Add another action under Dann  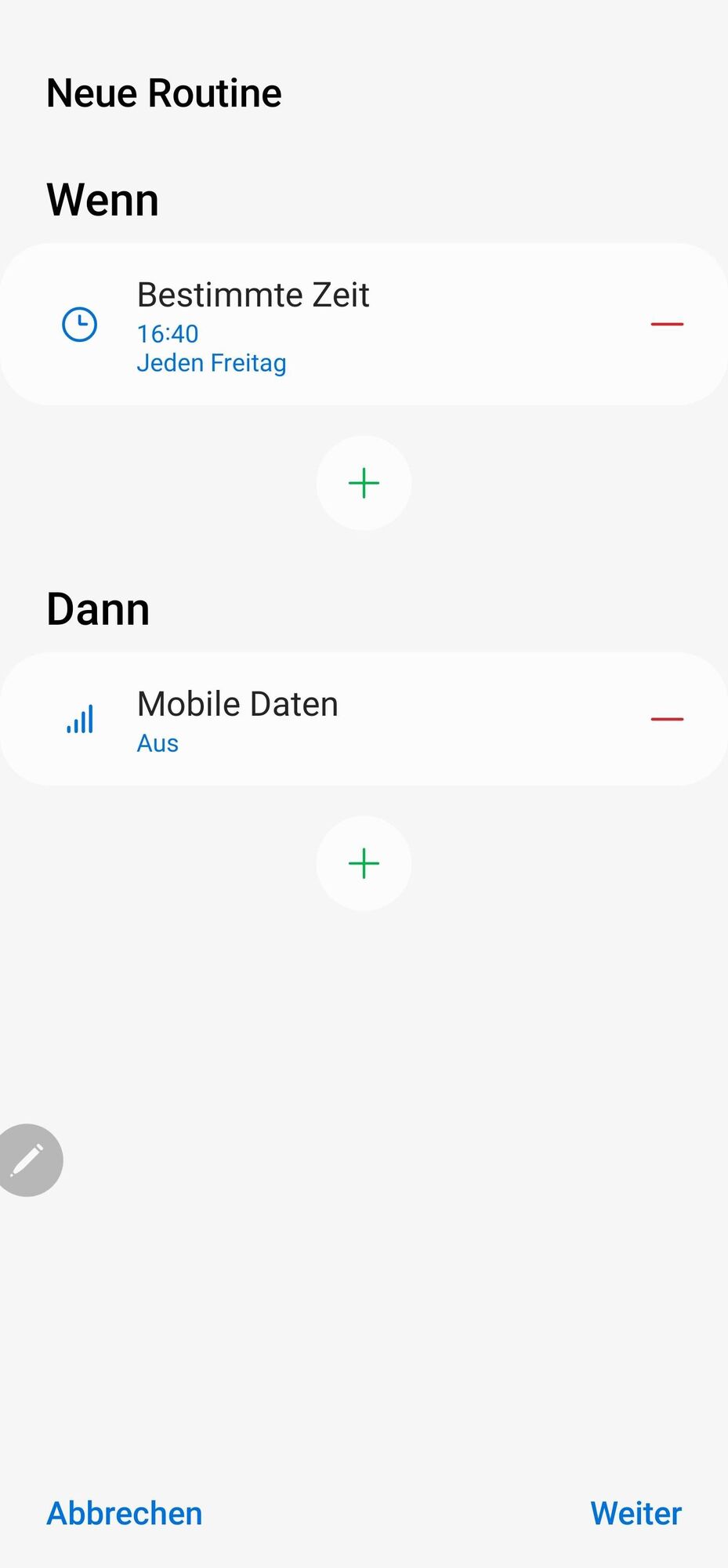364,863
